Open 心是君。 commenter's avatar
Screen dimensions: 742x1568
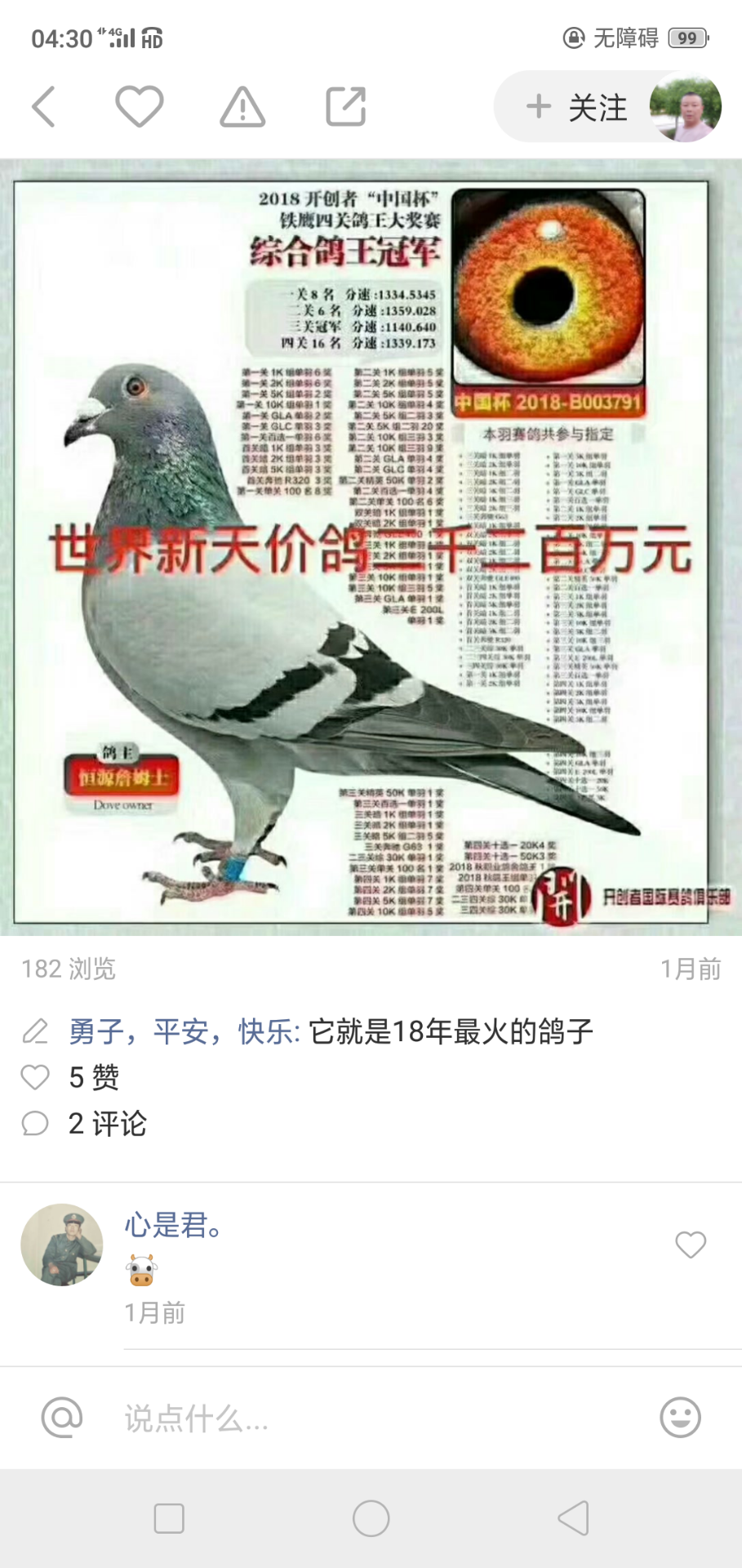tap(62, 1245)
